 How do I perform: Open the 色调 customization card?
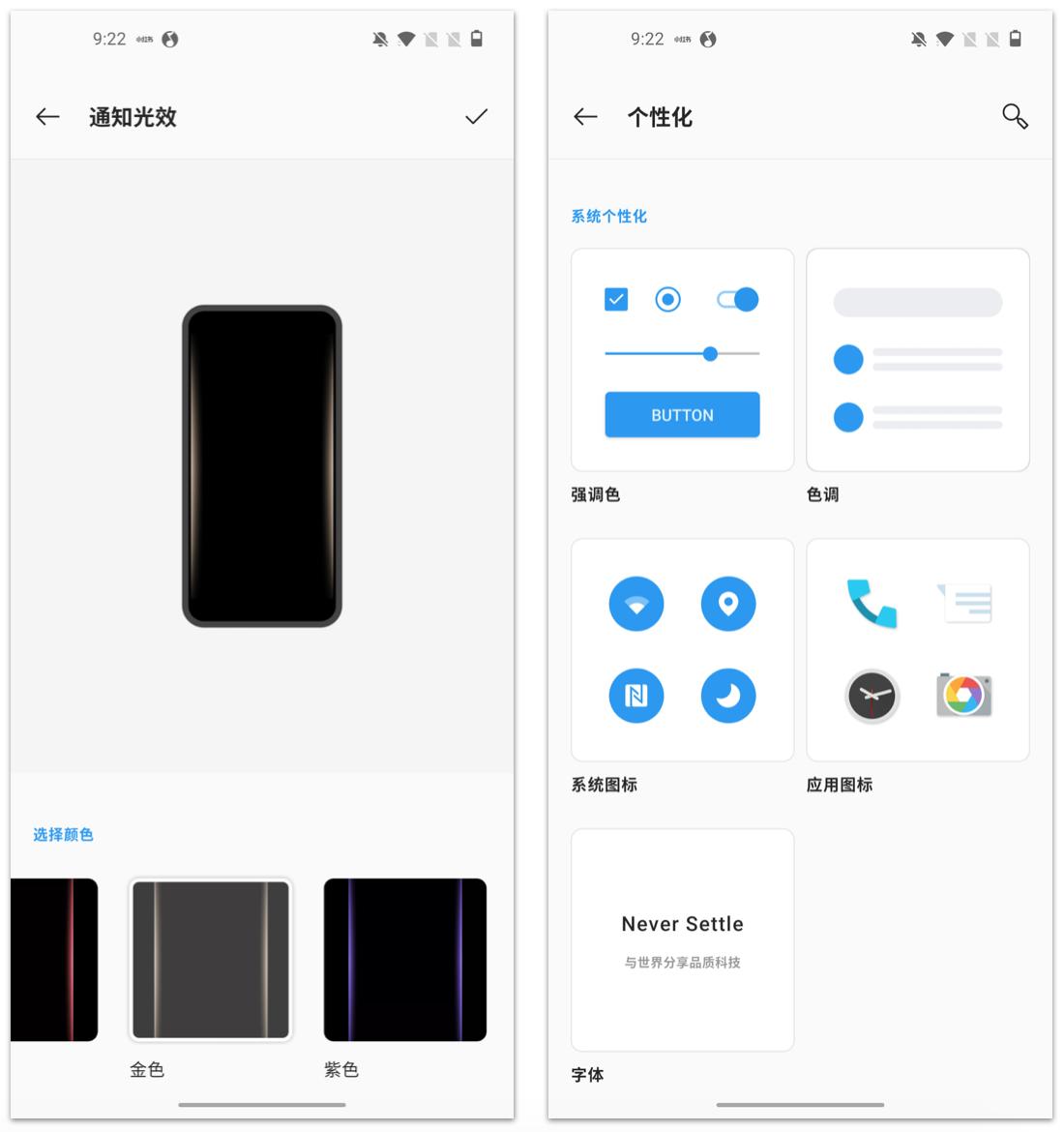coord(916,359)
